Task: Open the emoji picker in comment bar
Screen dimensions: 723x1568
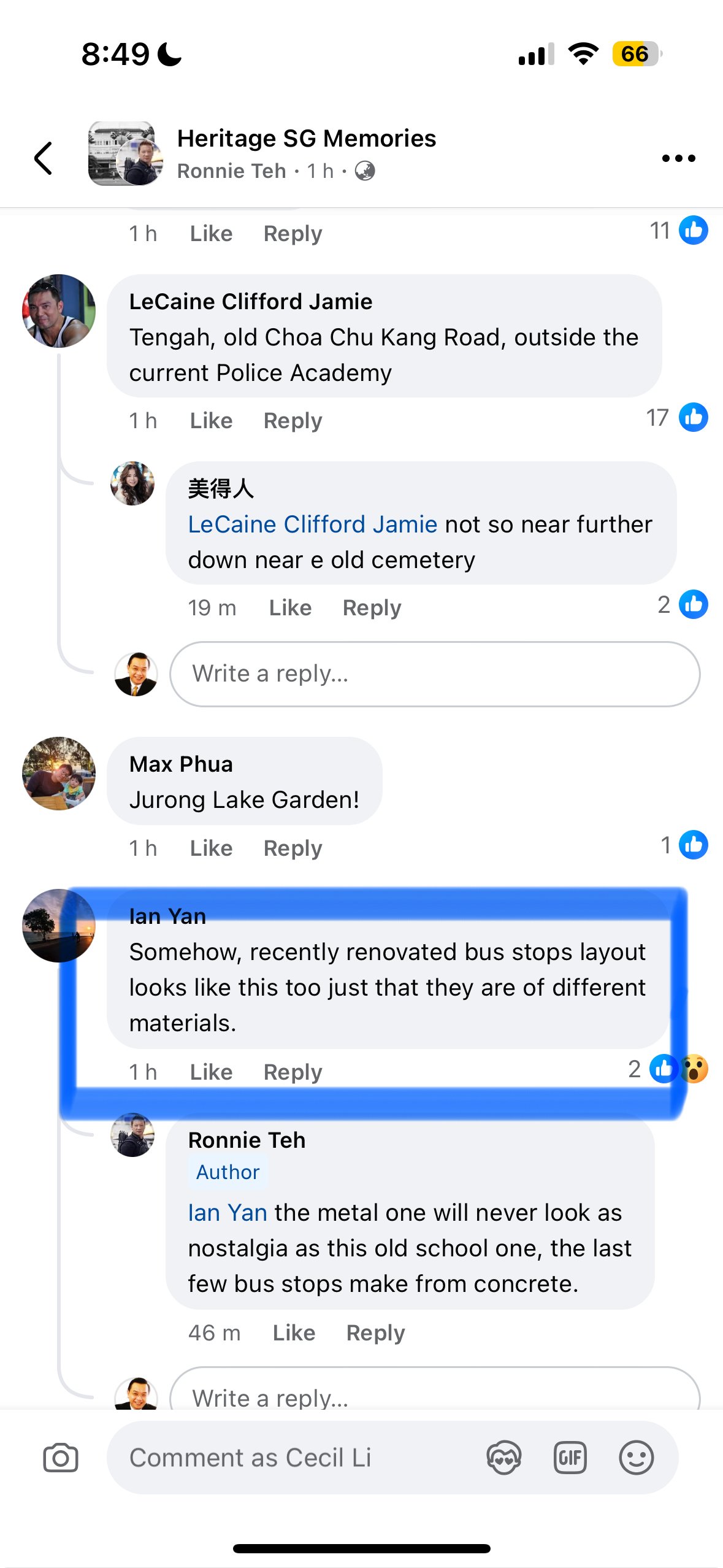Action: pyautogui.click(x=636, y=1458)
